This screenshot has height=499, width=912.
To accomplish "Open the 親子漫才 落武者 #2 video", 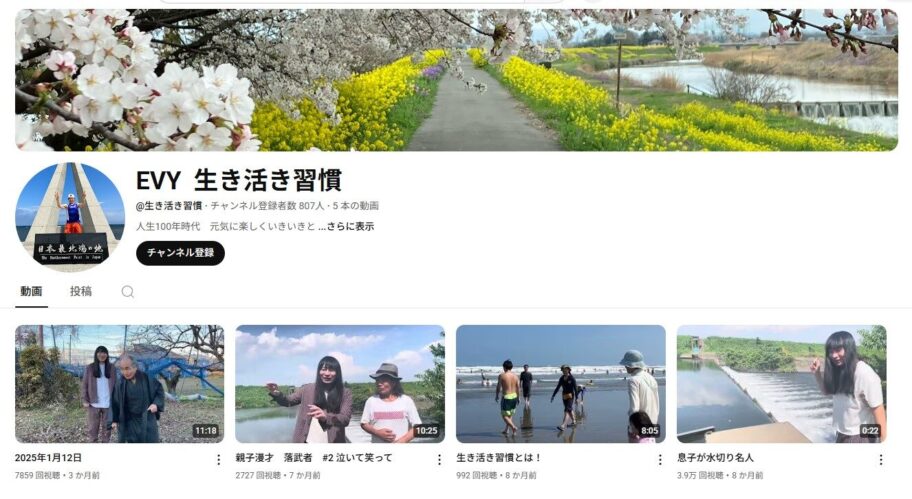I will tap(340, 383).
